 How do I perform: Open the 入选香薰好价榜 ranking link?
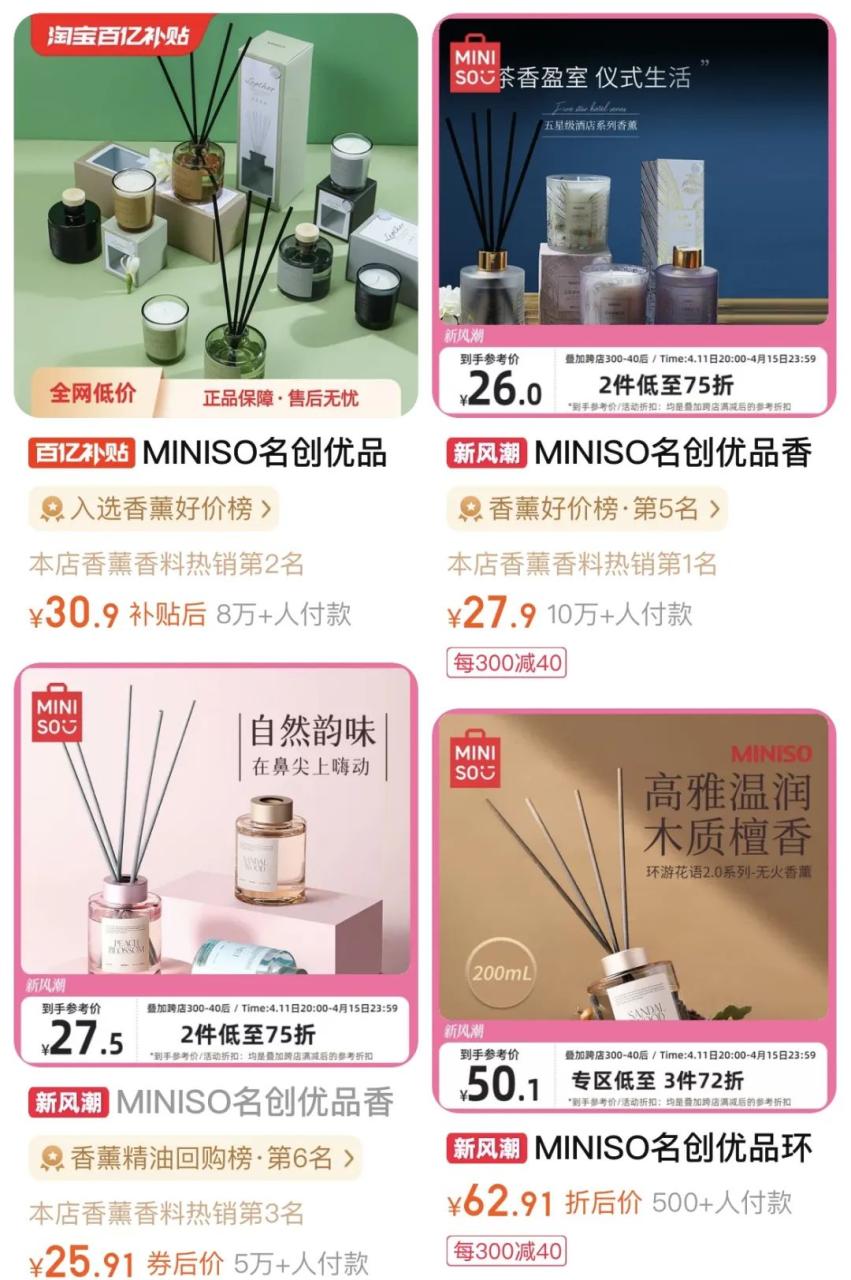pyautogui.click(x=153, y=509)
